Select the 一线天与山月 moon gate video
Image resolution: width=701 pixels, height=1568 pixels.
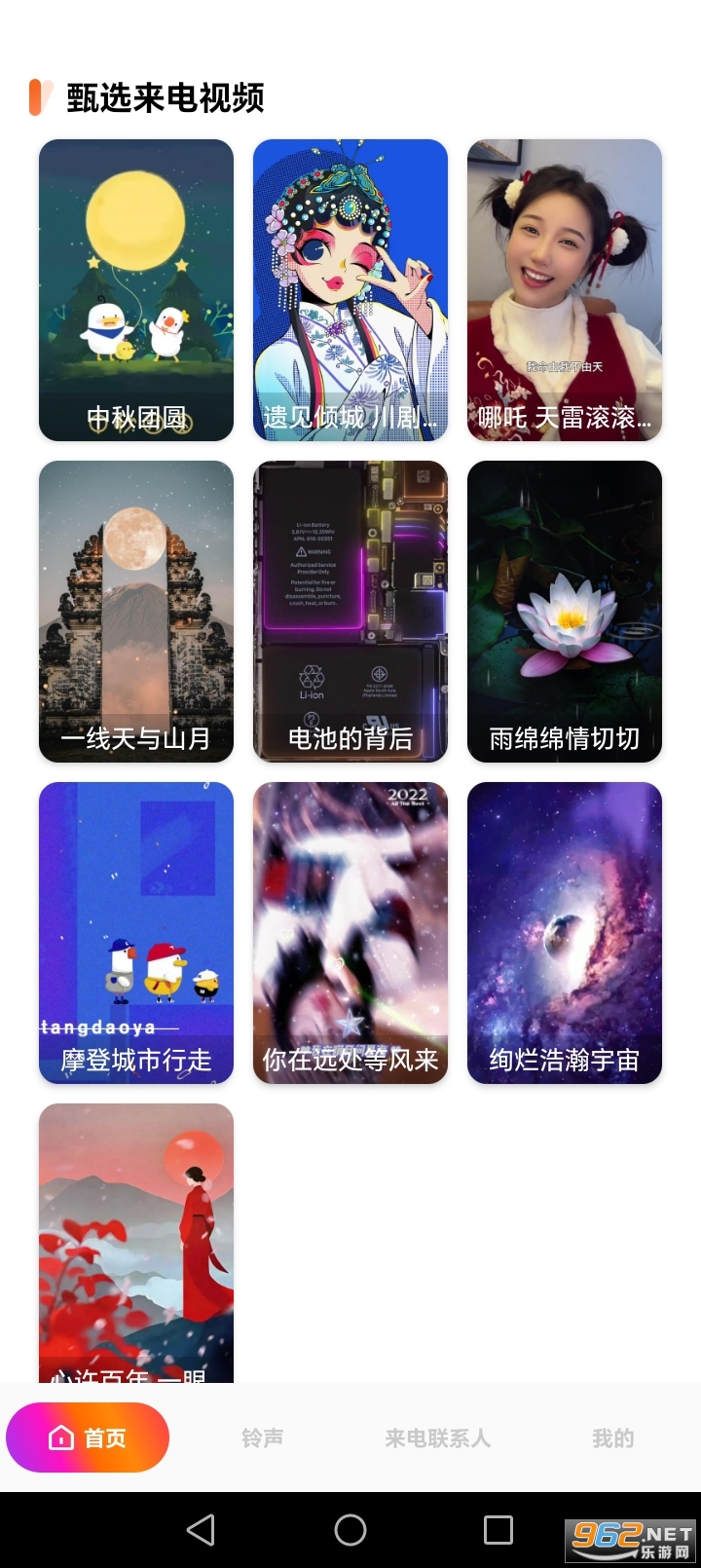[x=135, y=611]
